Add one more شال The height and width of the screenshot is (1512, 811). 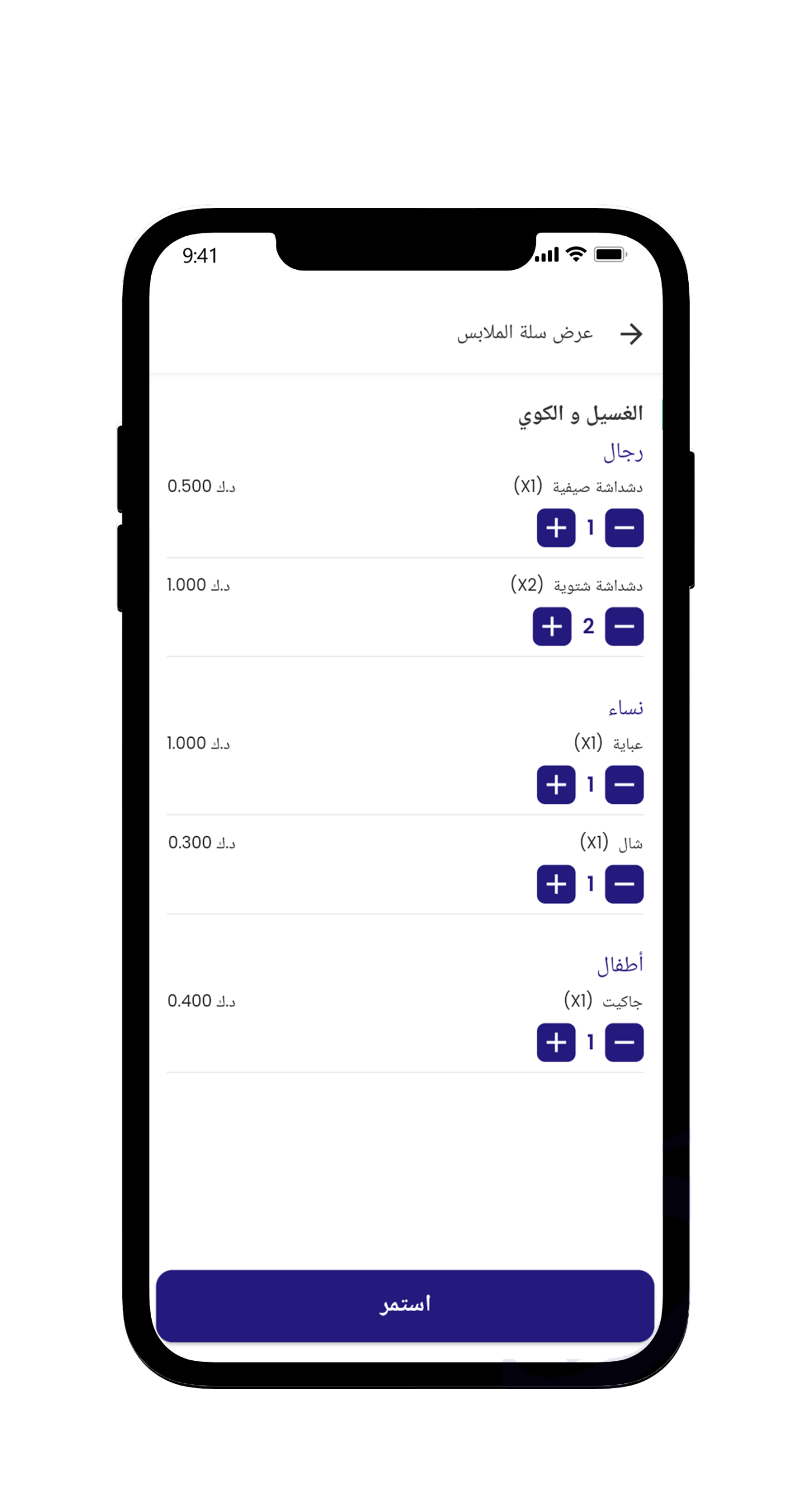coord(556,884)
